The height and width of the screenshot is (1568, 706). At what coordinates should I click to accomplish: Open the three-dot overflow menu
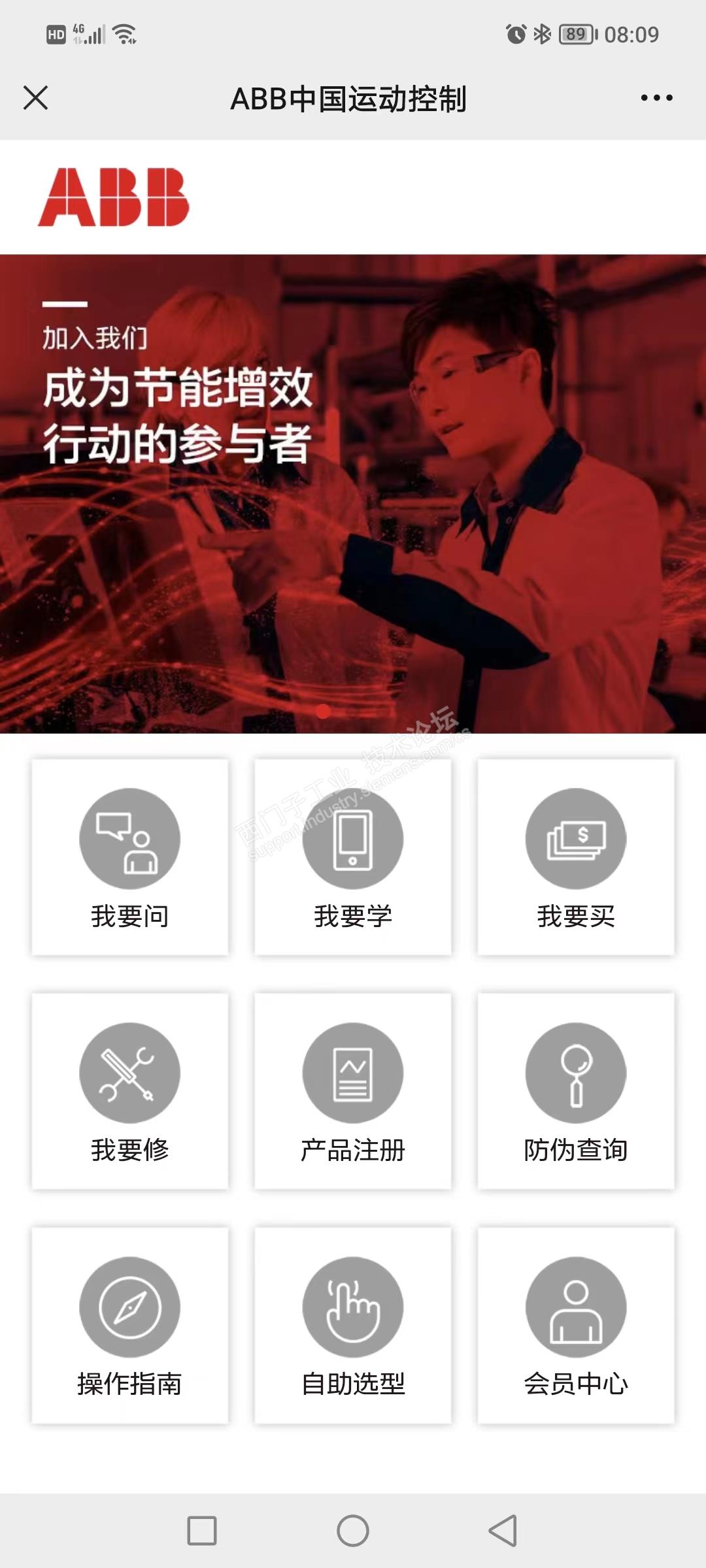(x=656, y=98)
